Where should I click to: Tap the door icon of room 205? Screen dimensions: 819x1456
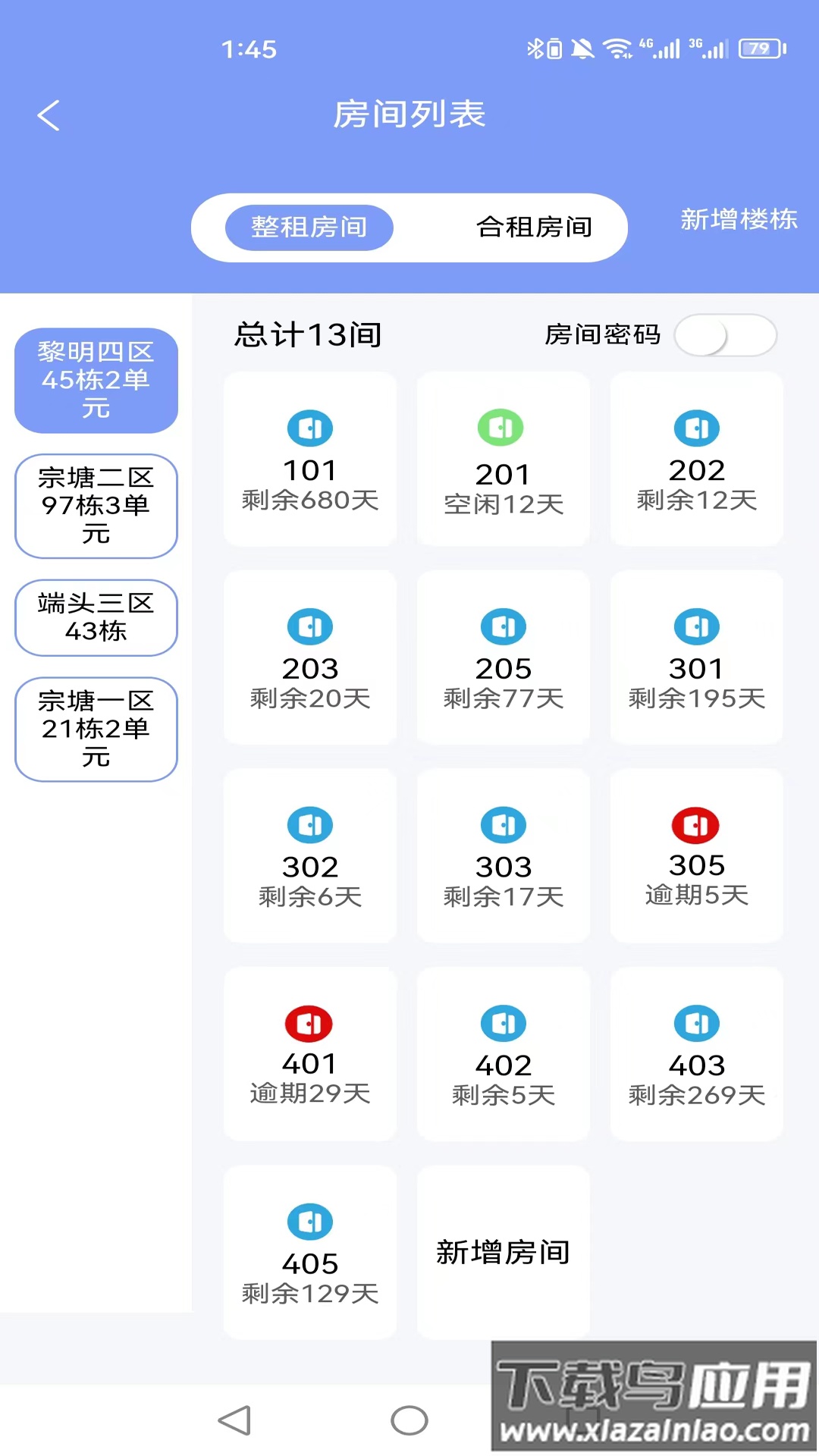click(504, 626)
